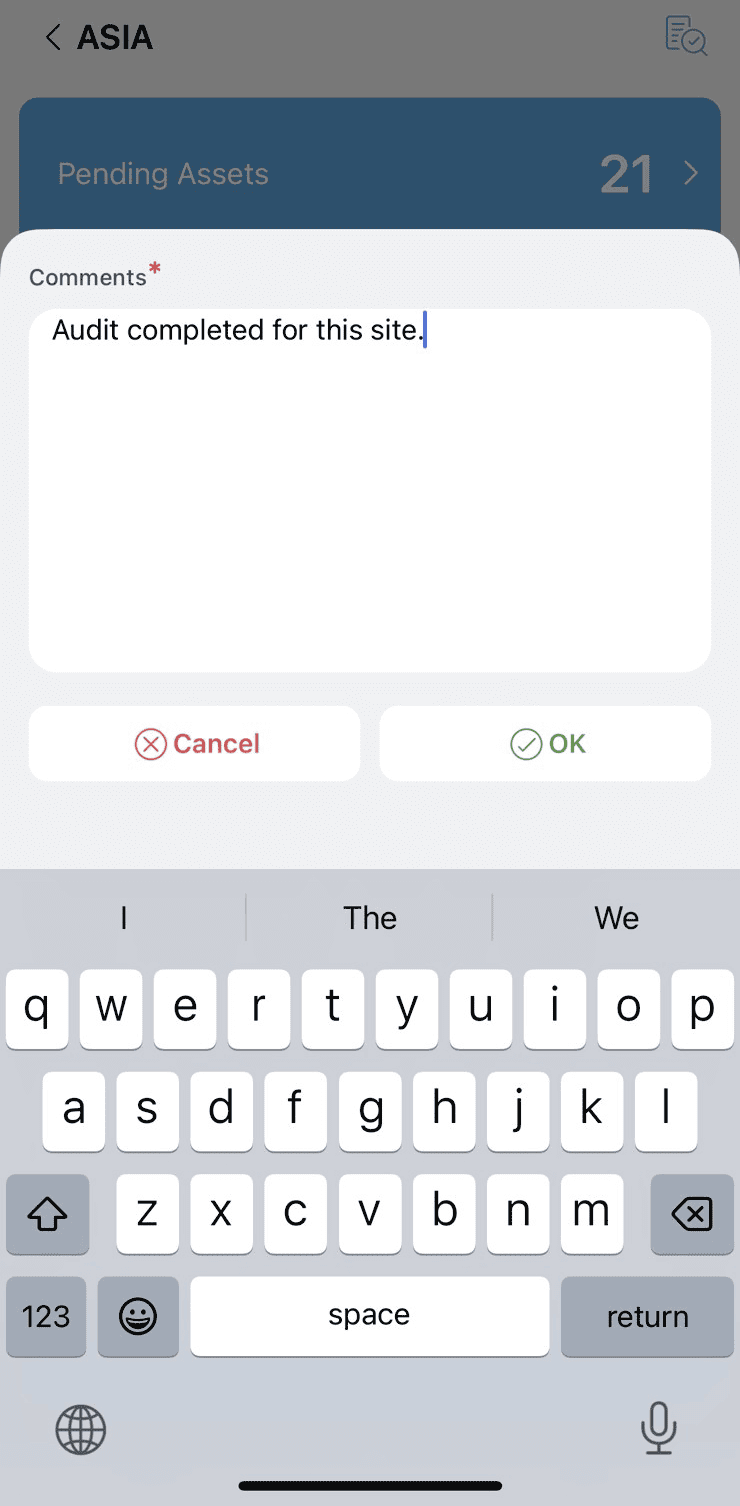Image resolution: width=740 pixels, height=1506 pixels.
Task: Cancel the comment dialog
Action: pos(195,744)
